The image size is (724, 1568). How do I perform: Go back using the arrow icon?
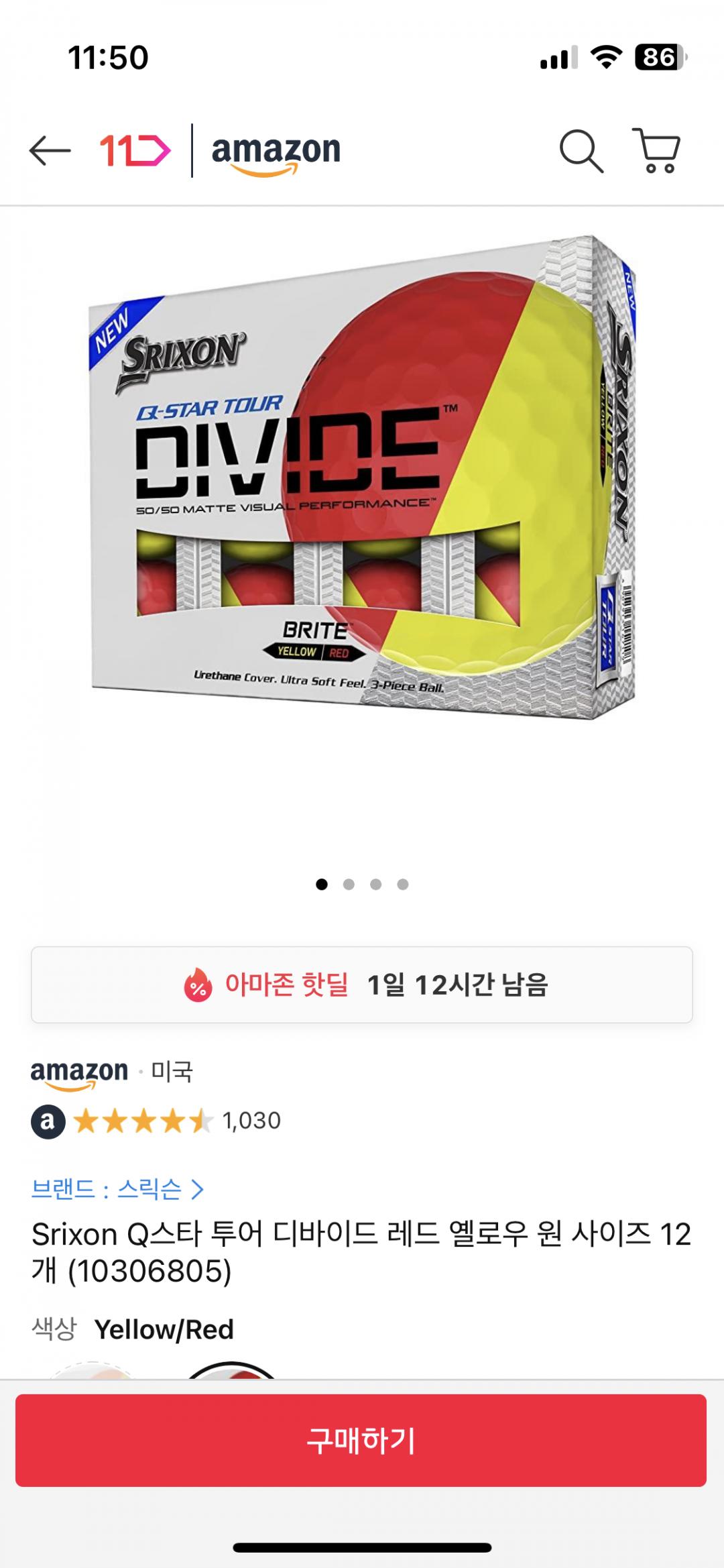tap(50, 150)
